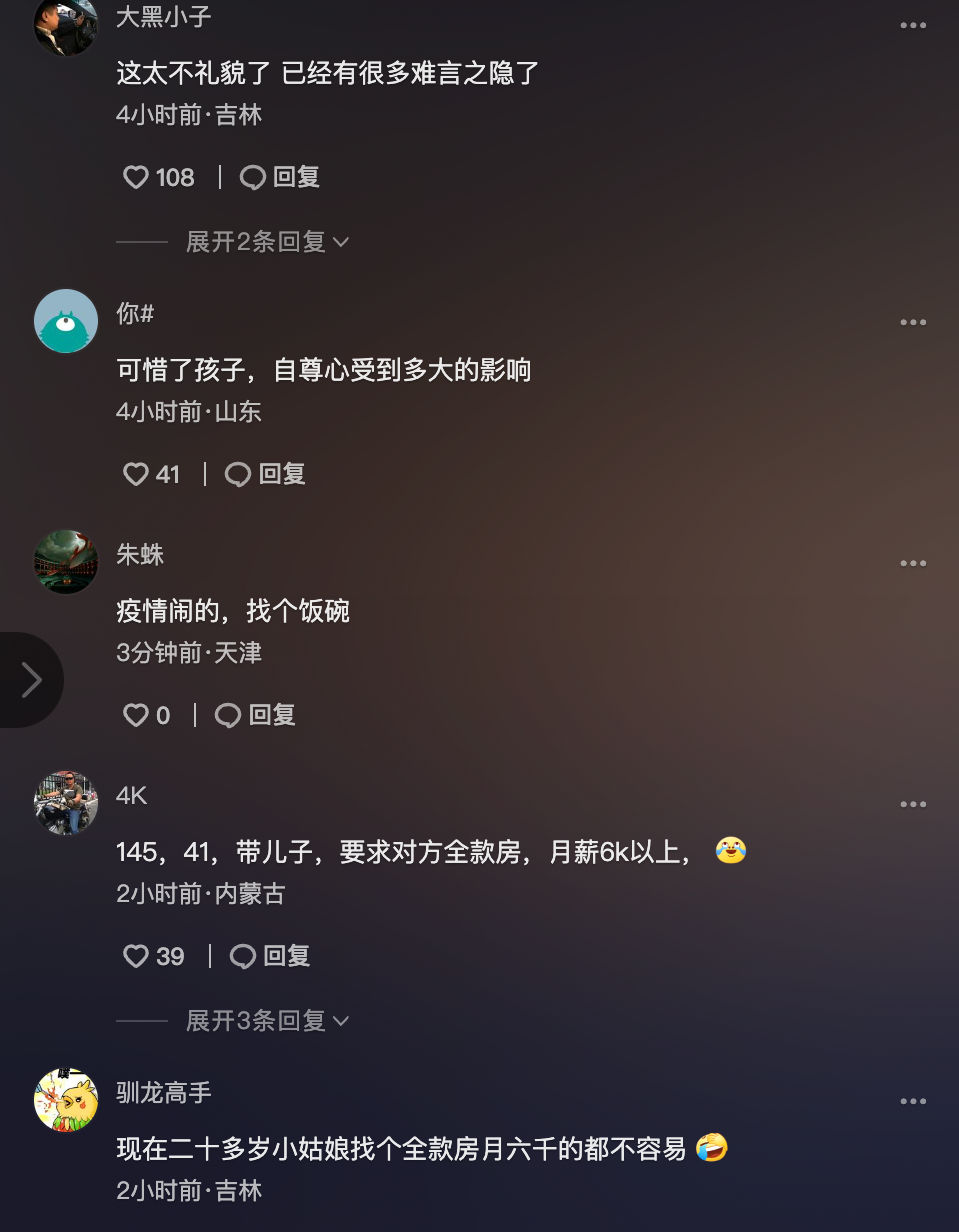Open 驯龙高手's profile avatar
The height and width of the screenshot is (1232, 959).
[x=66, y=1100]
